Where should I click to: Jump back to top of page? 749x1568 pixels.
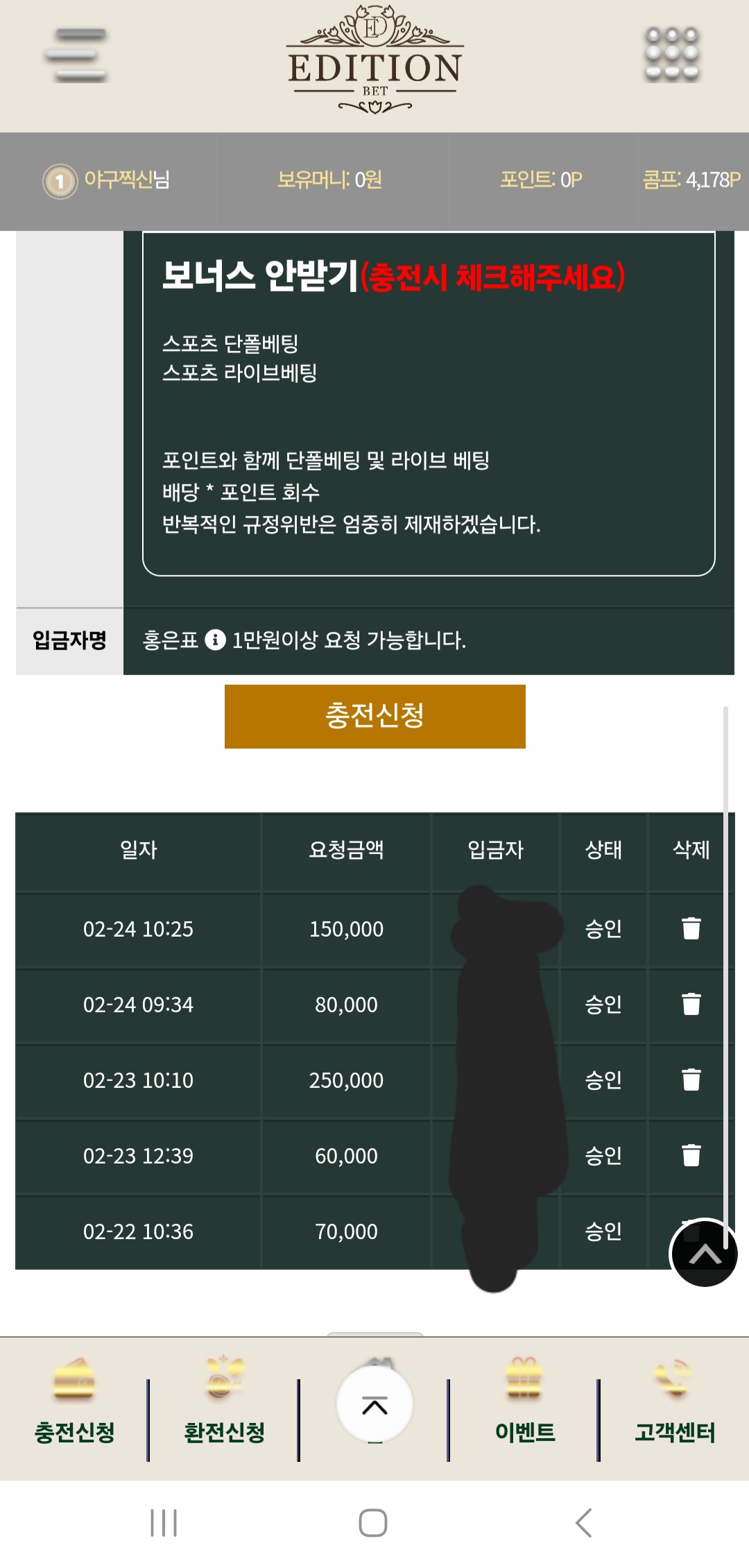[x=703, y=1253]
